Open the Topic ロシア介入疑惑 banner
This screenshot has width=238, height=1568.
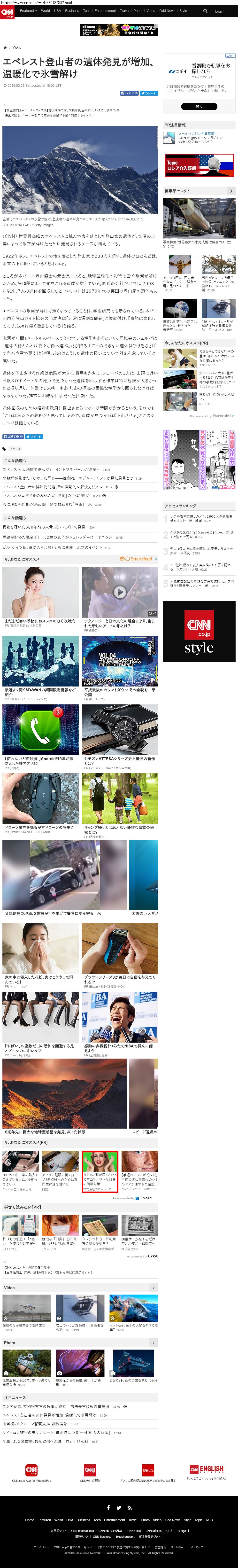[199, 164]
